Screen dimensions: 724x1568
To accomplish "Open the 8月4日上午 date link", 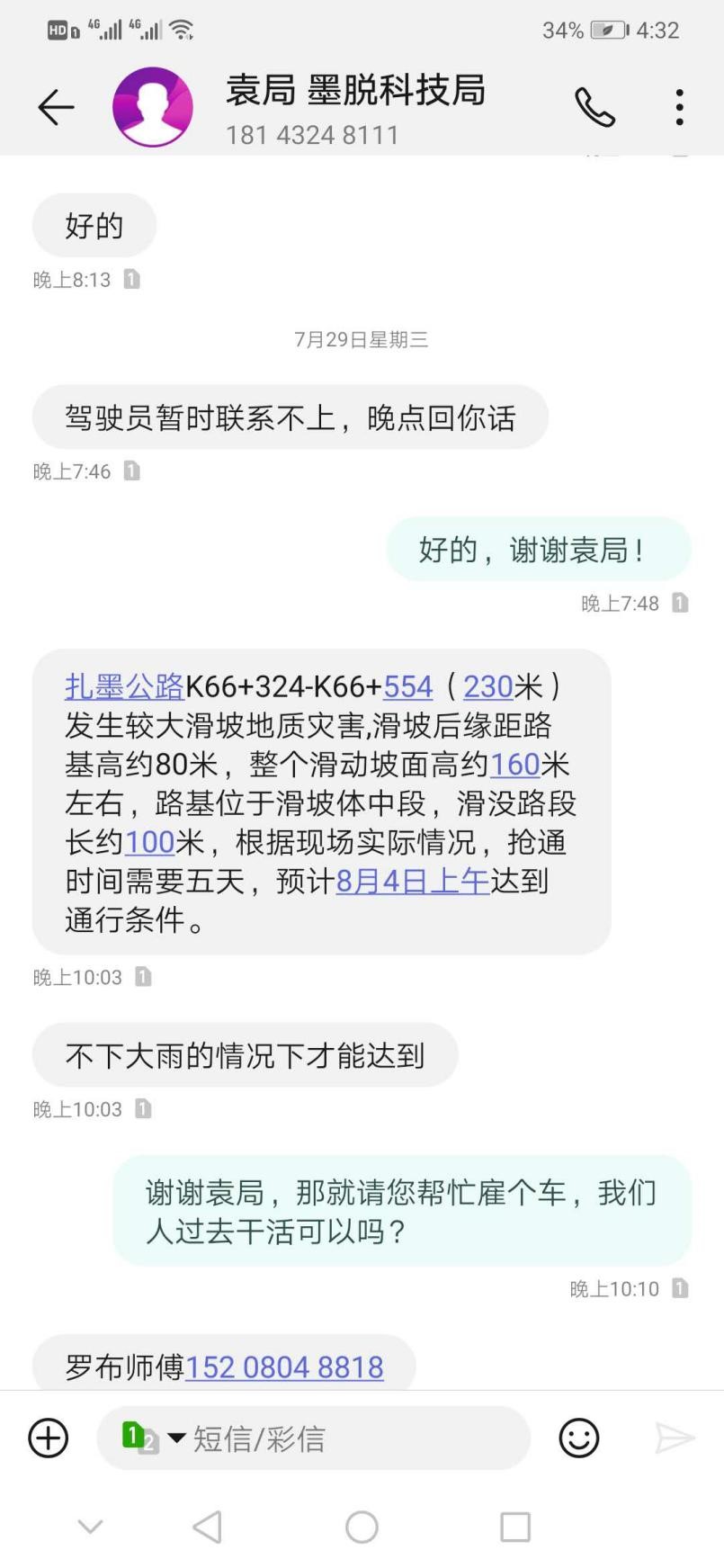I will (x=412, y=881).
